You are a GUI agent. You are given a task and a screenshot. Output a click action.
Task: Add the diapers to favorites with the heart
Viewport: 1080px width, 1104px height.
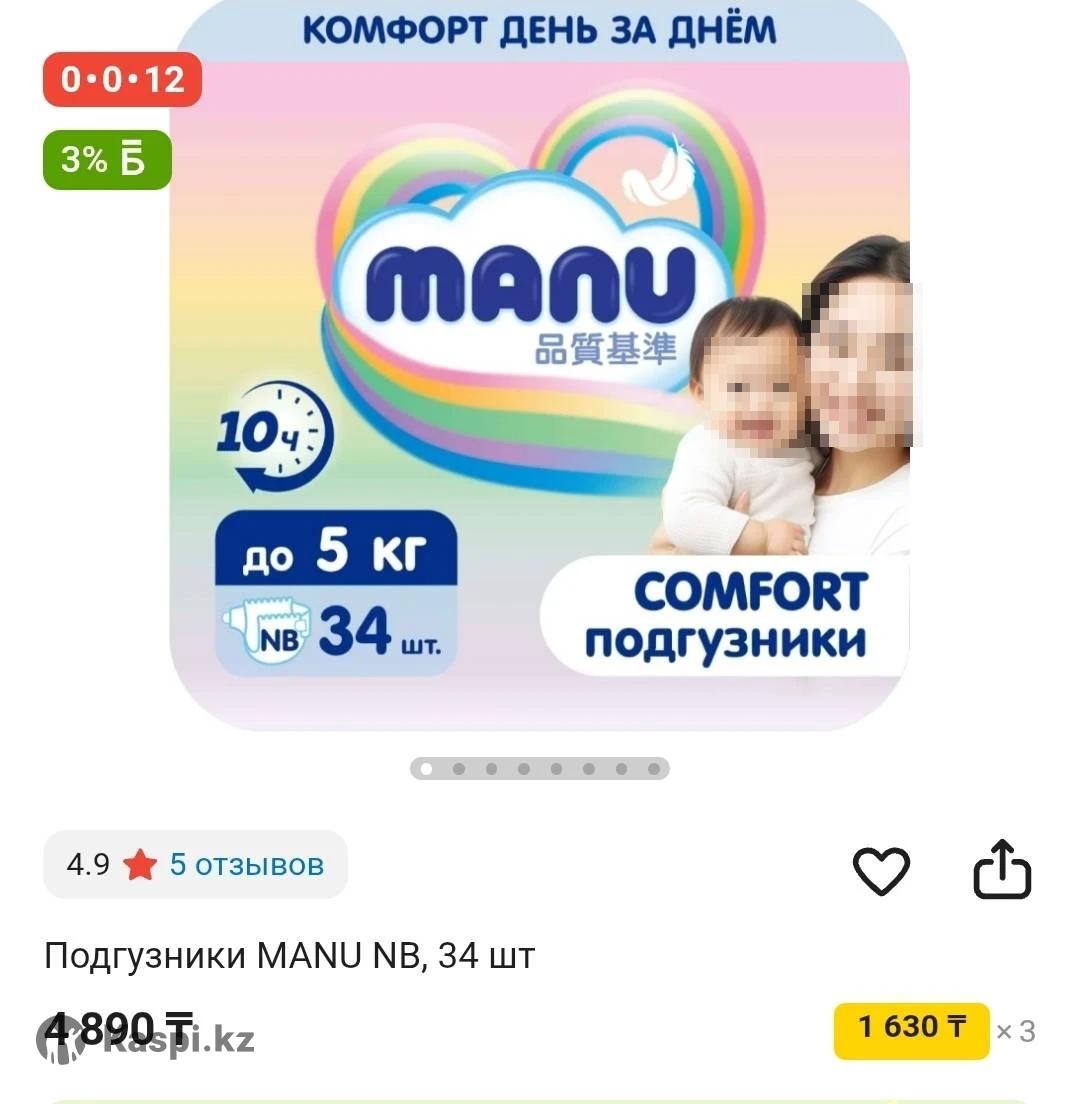(x=881, y=870)
